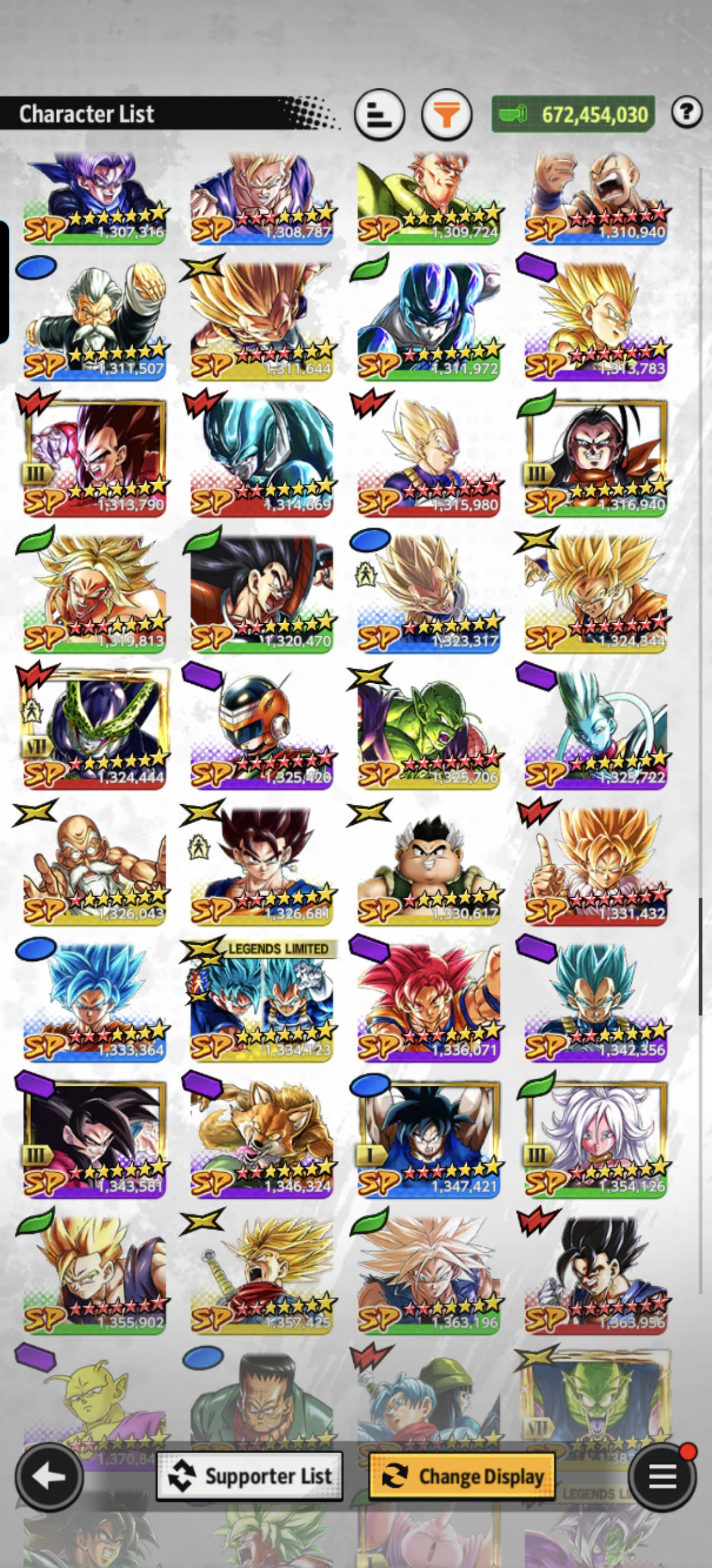Image resolution: width=712 pixels, height=1568 pixels.
Task: Open the hamburger menu button
Action: (x=662, y=1477)
